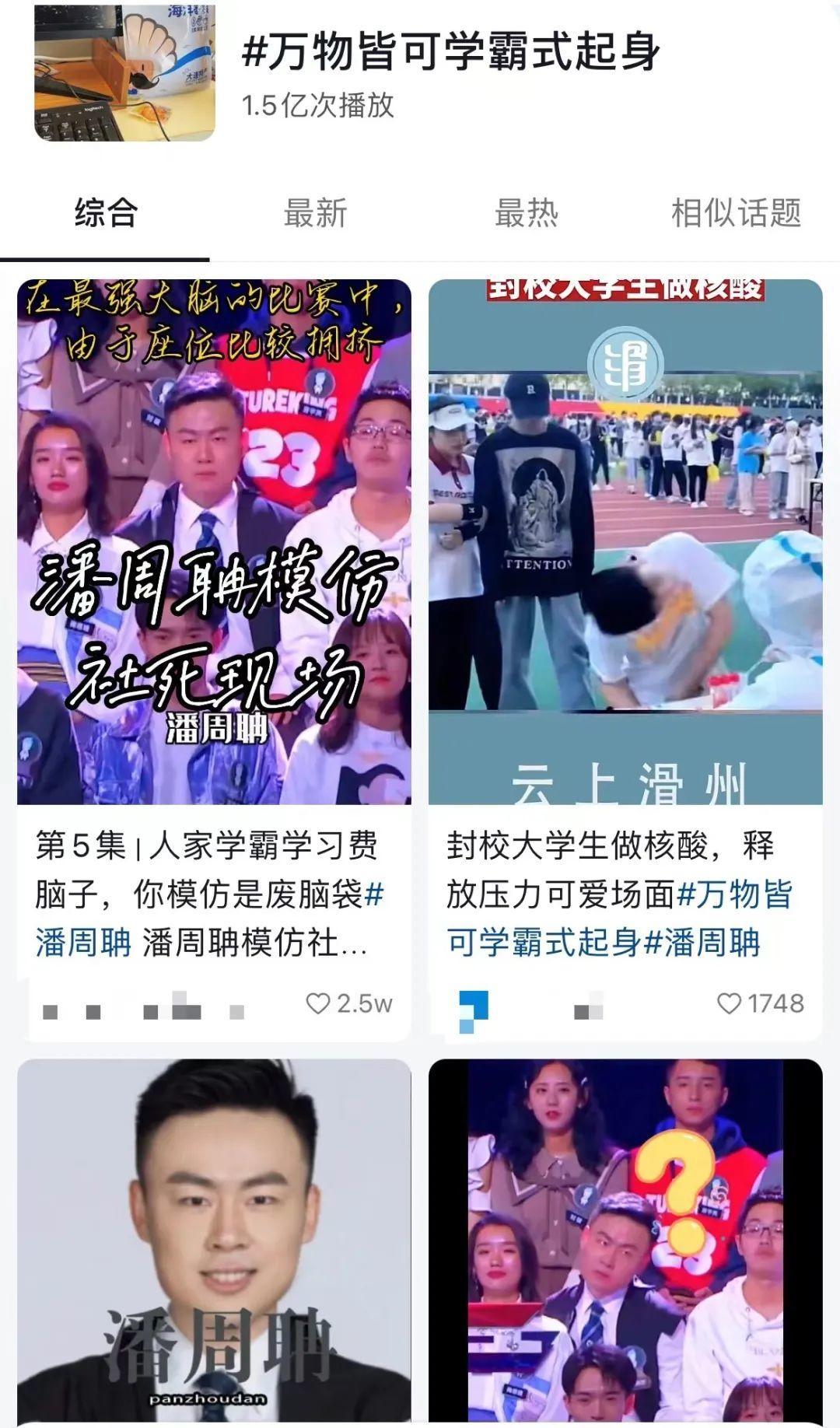Screen dimensions: 840x1428
Task: Open the 潘周聃模仿社死现场 video
Action: point(214,541)
